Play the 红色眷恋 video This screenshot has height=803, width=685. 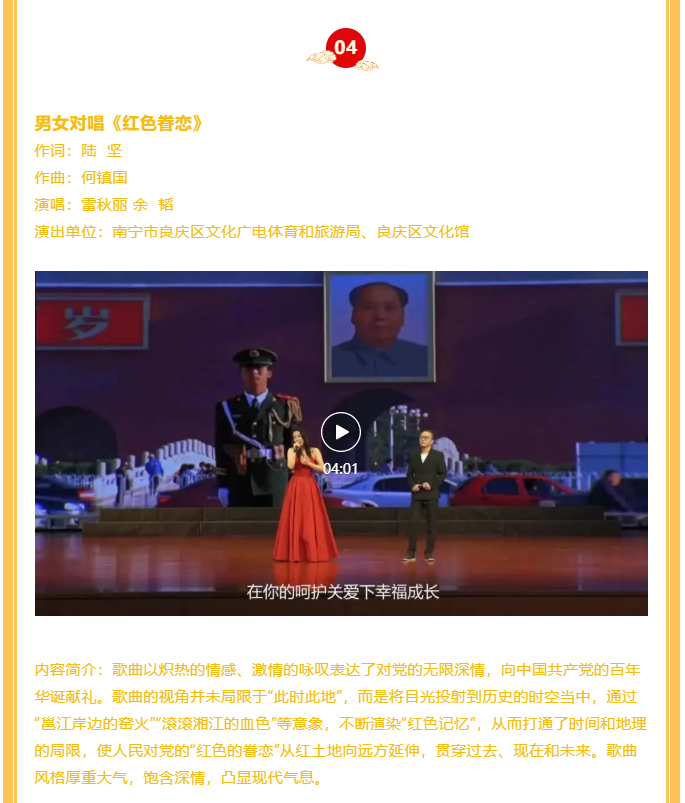[341, 432]
